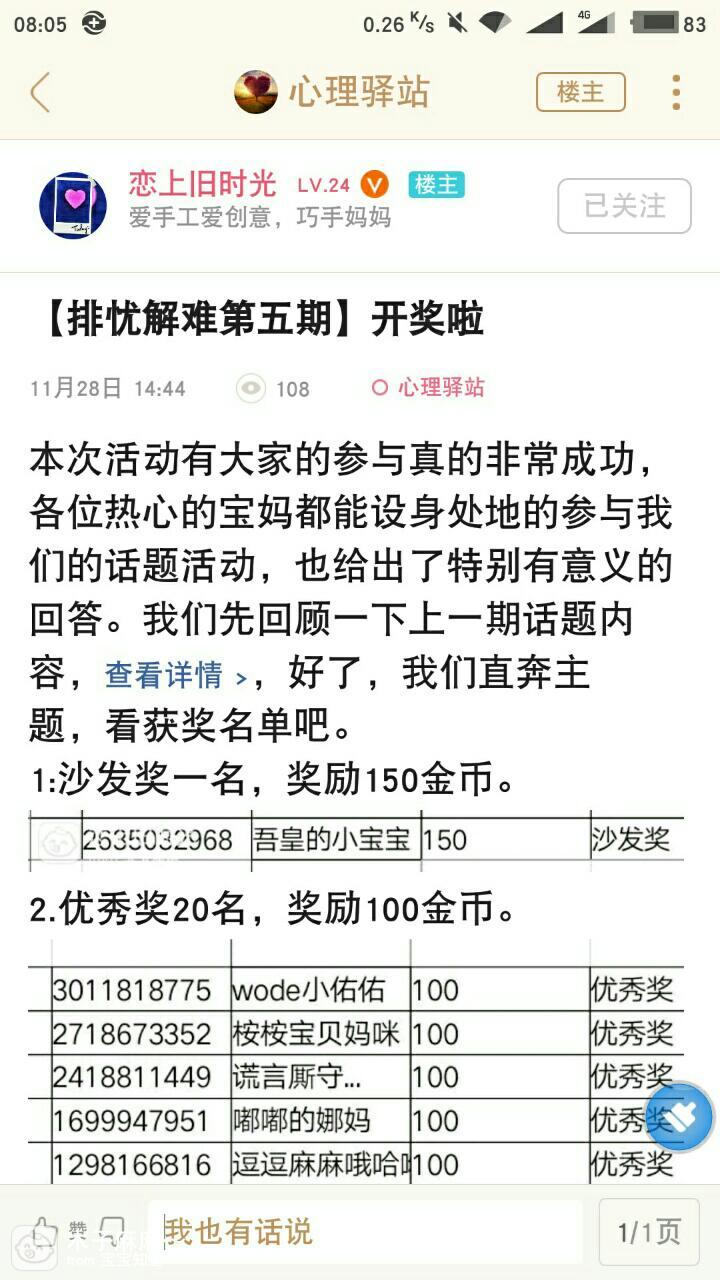Viewport: 720px width, 1280px height.
Task: Tap the 已关注 follow button
Action: [624, 206]
